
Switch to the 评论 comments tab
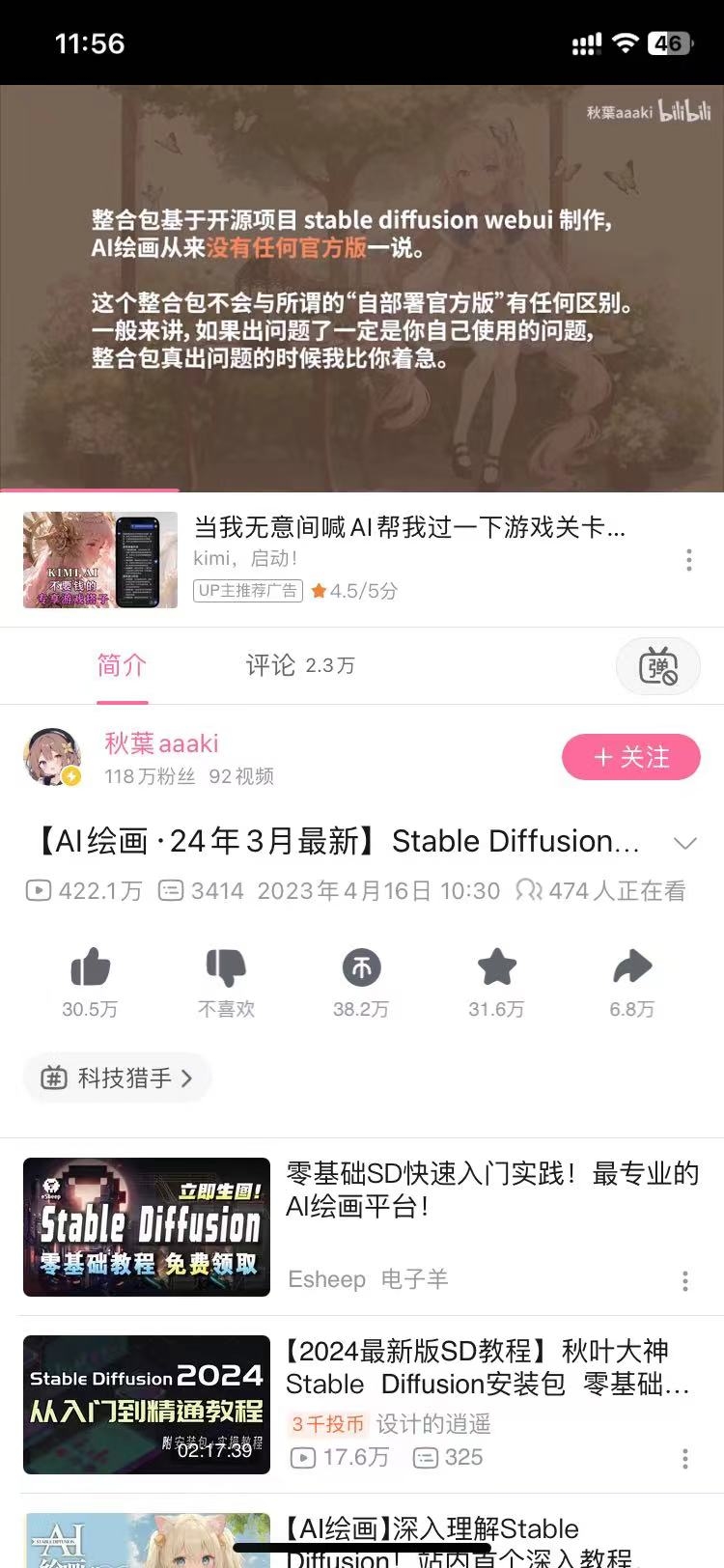pos(270,666)
